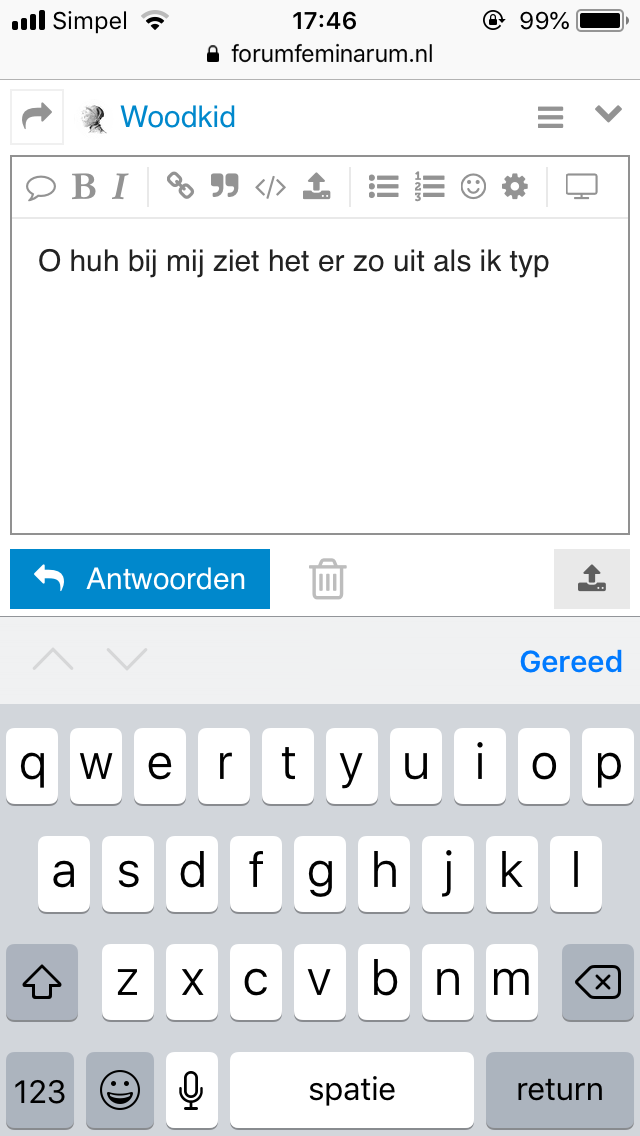Image resolution: width=640 pixels, height=1136 pixels.
Task: Open the options gear in the toolbar
Action: pyautogui.click(x=514, y=186)
